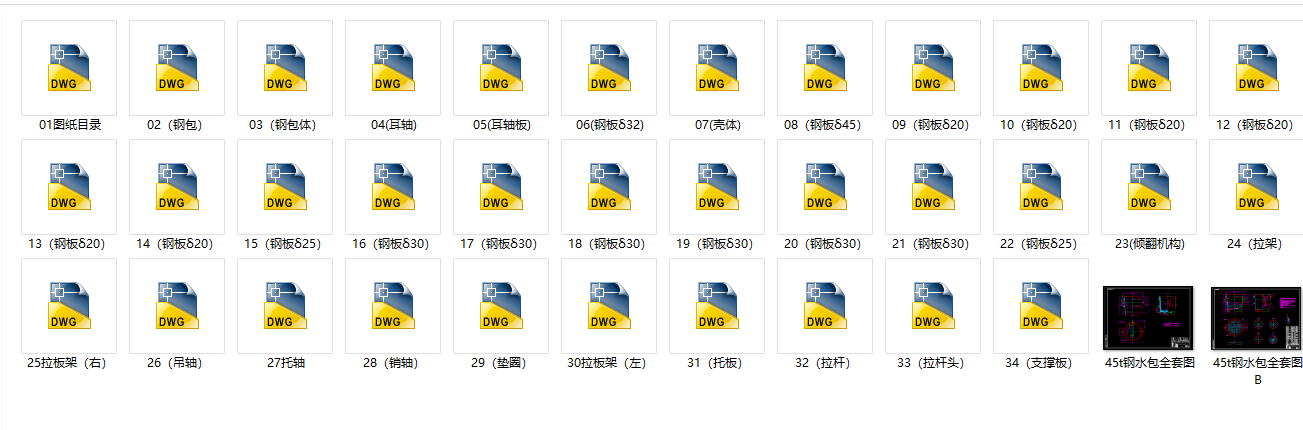Image resolution: width=1303 pixels, height=430 pixels.
Task: Select the 27托轴 drawing
Action: (285, 306)
